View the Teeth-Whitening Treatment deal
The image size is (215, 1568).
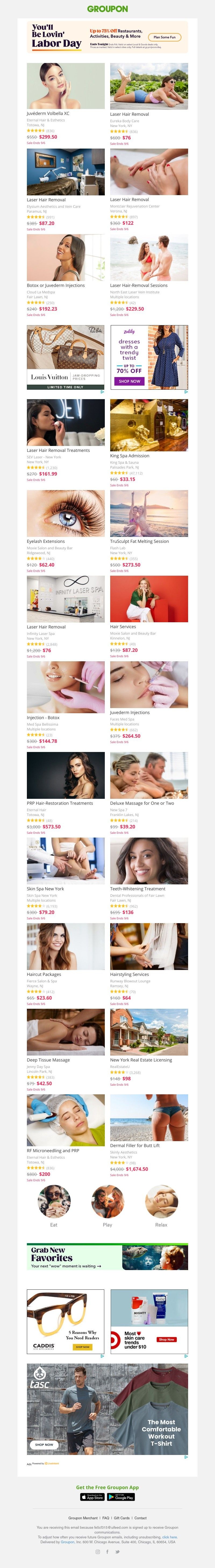point(149,861)
